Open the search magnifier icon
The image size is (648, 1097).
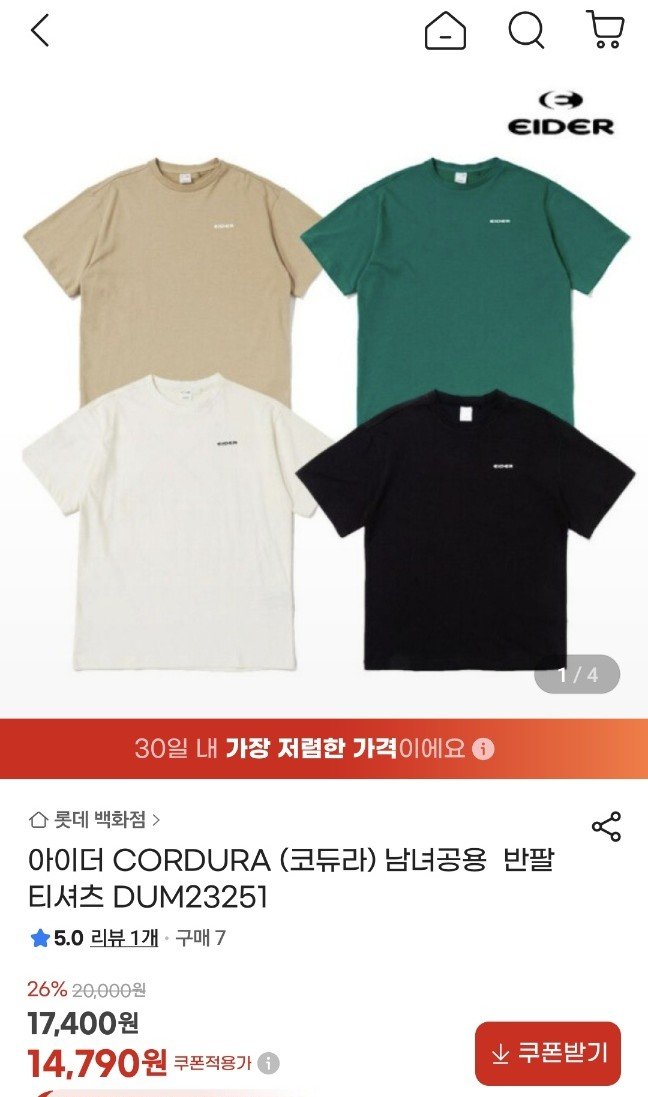coord(526,31)
